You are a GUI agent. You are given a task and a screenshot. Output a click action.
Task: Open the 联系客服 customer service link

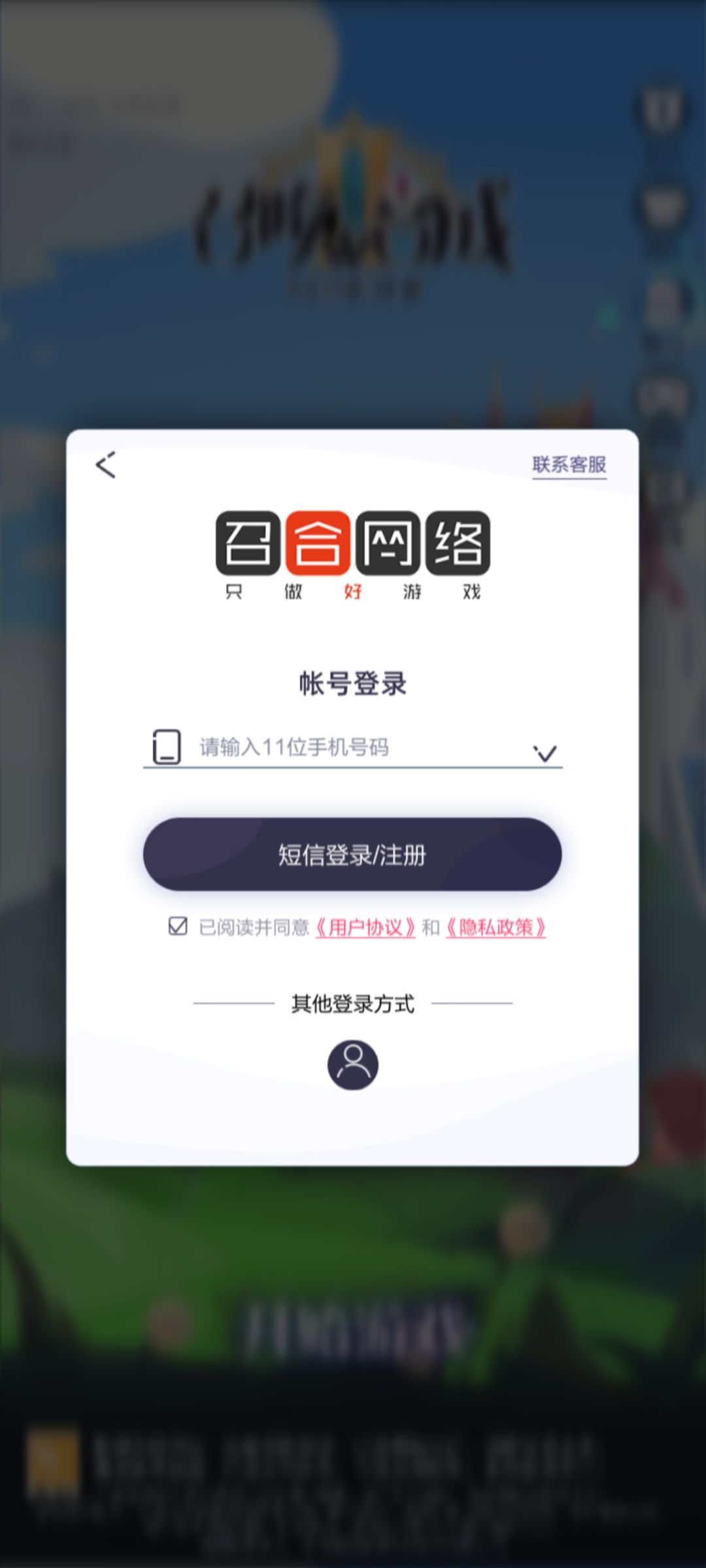569,465
